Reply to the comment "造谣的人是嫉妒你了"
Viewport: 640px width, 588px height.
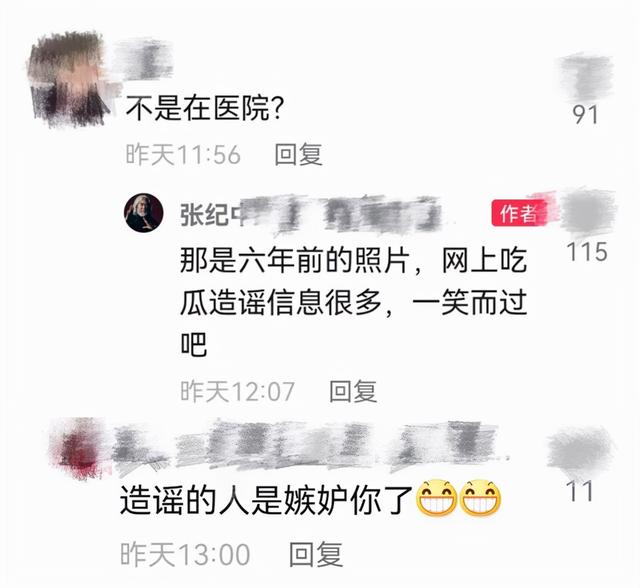(x=315, y=553)
